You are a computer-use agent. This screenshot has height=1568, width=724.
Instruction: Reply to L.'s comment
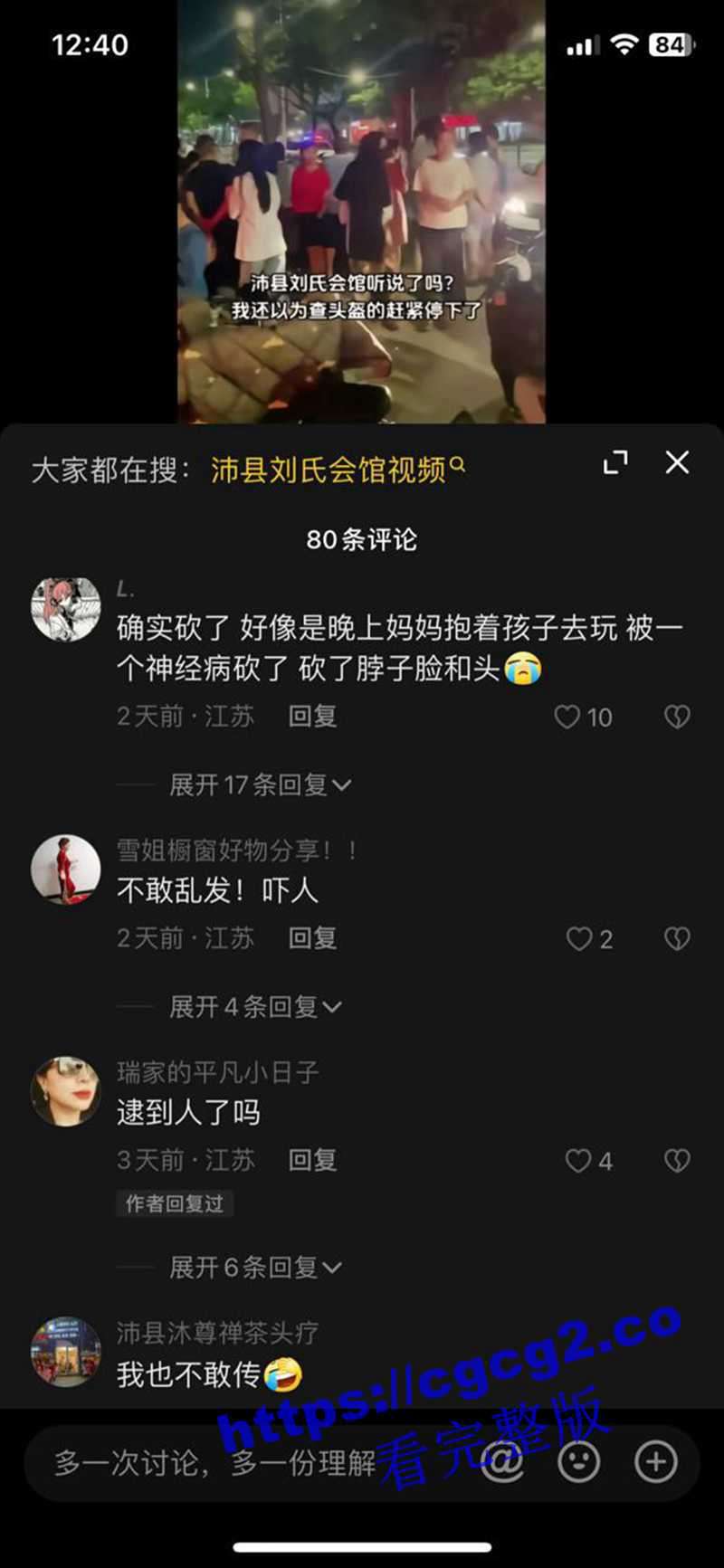tap(312, 717)
